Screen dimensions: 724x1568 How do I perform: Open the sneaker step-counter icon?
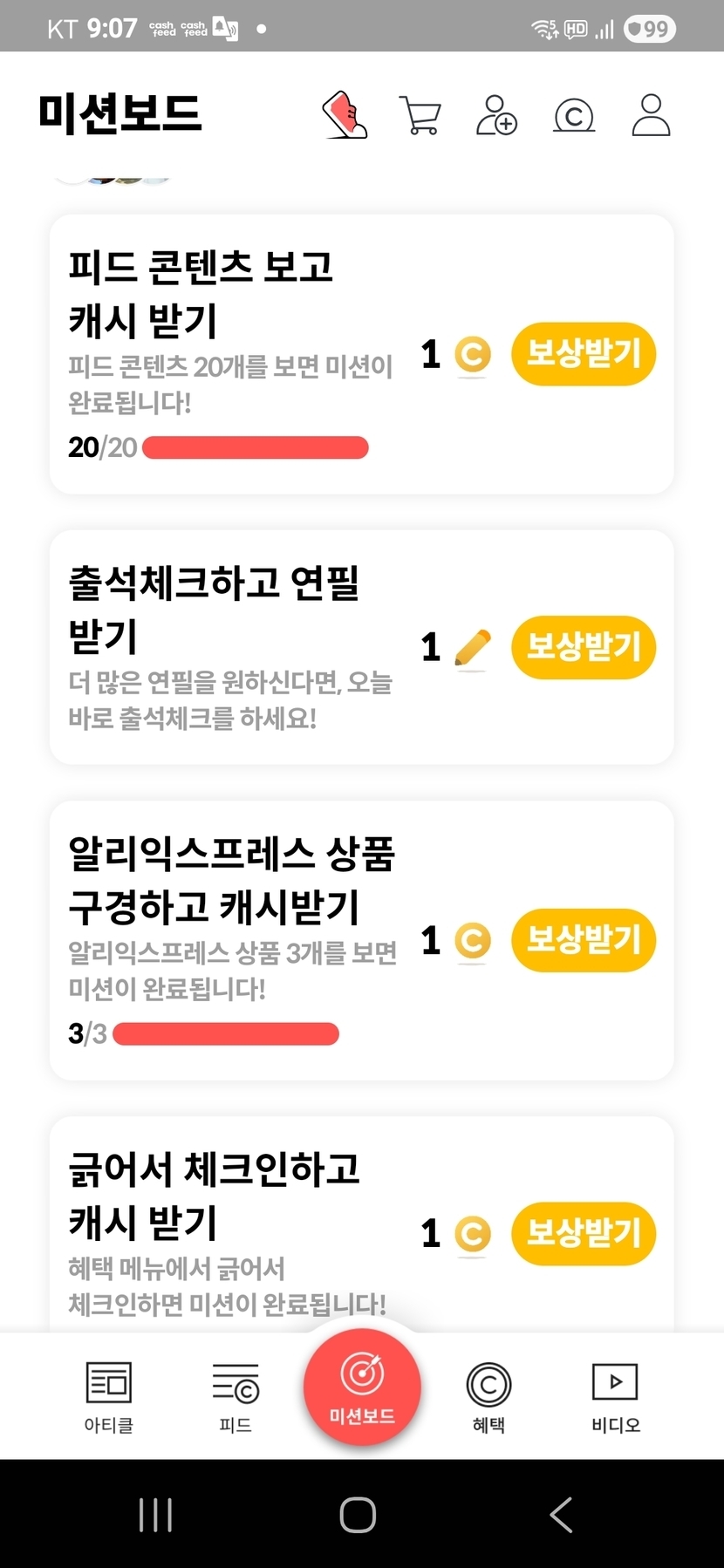pyautogui.click(x=345, y=115)
